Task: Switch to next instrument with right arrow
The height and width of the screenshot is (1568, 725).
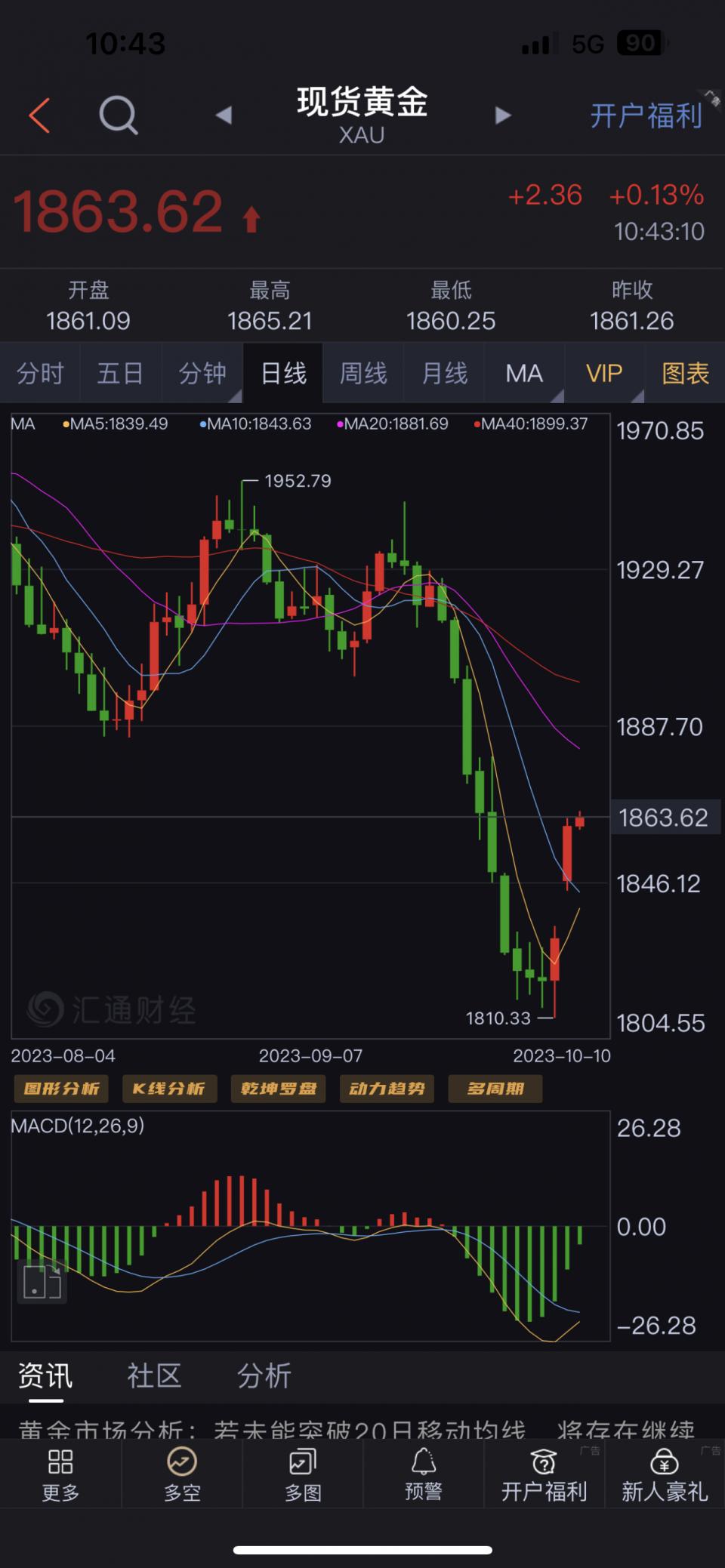Action: click(503, 116)
